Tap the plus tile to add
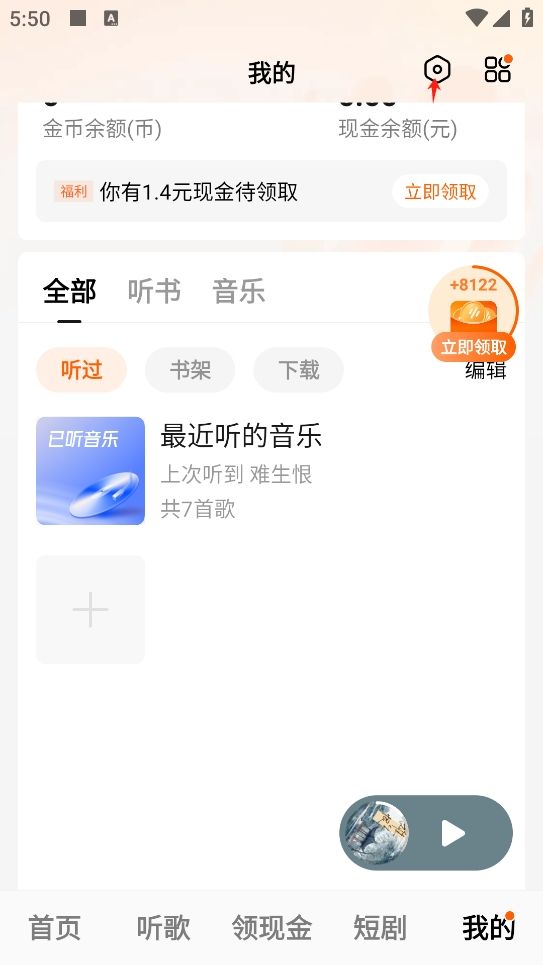Screen dimensions: 543x965 [x=90, y=609]
